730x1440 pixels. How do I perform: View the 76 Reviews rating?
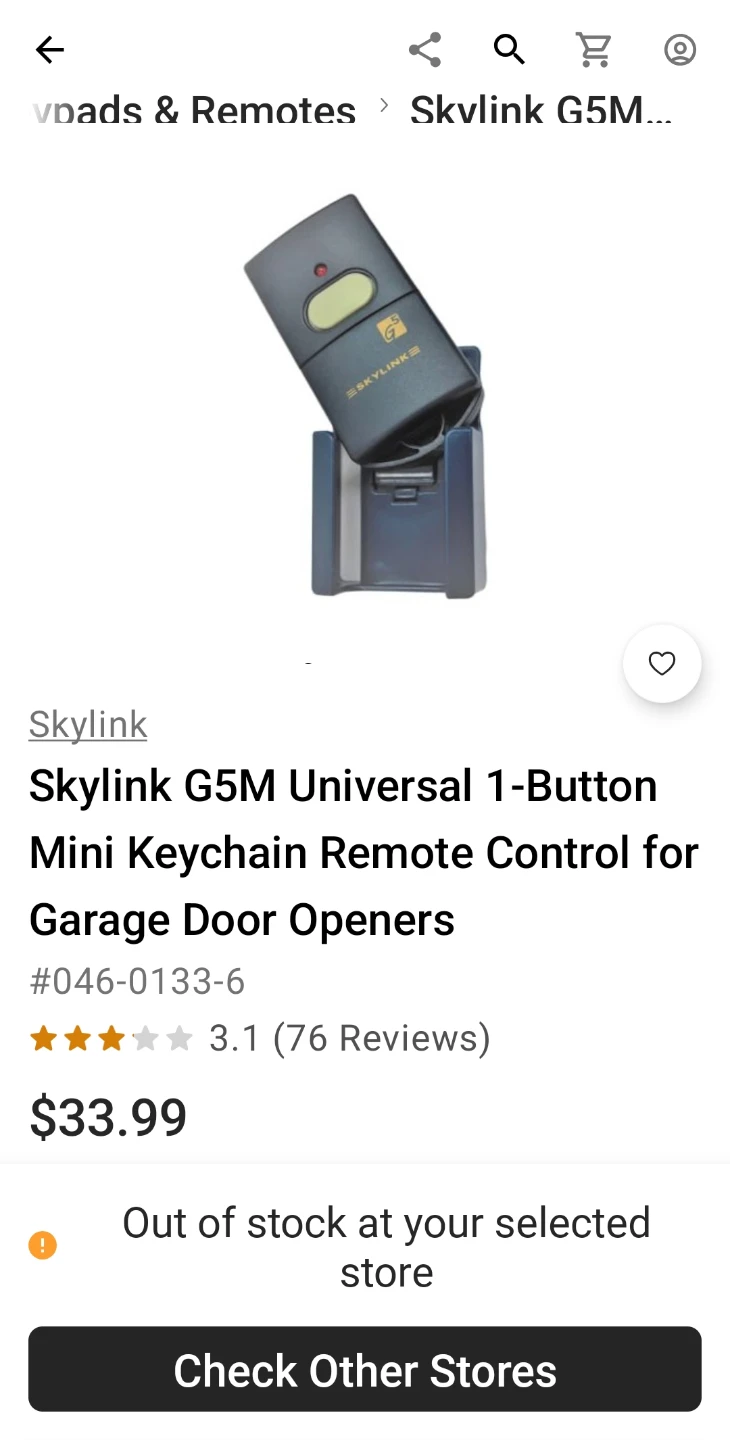click(260, 1038)
